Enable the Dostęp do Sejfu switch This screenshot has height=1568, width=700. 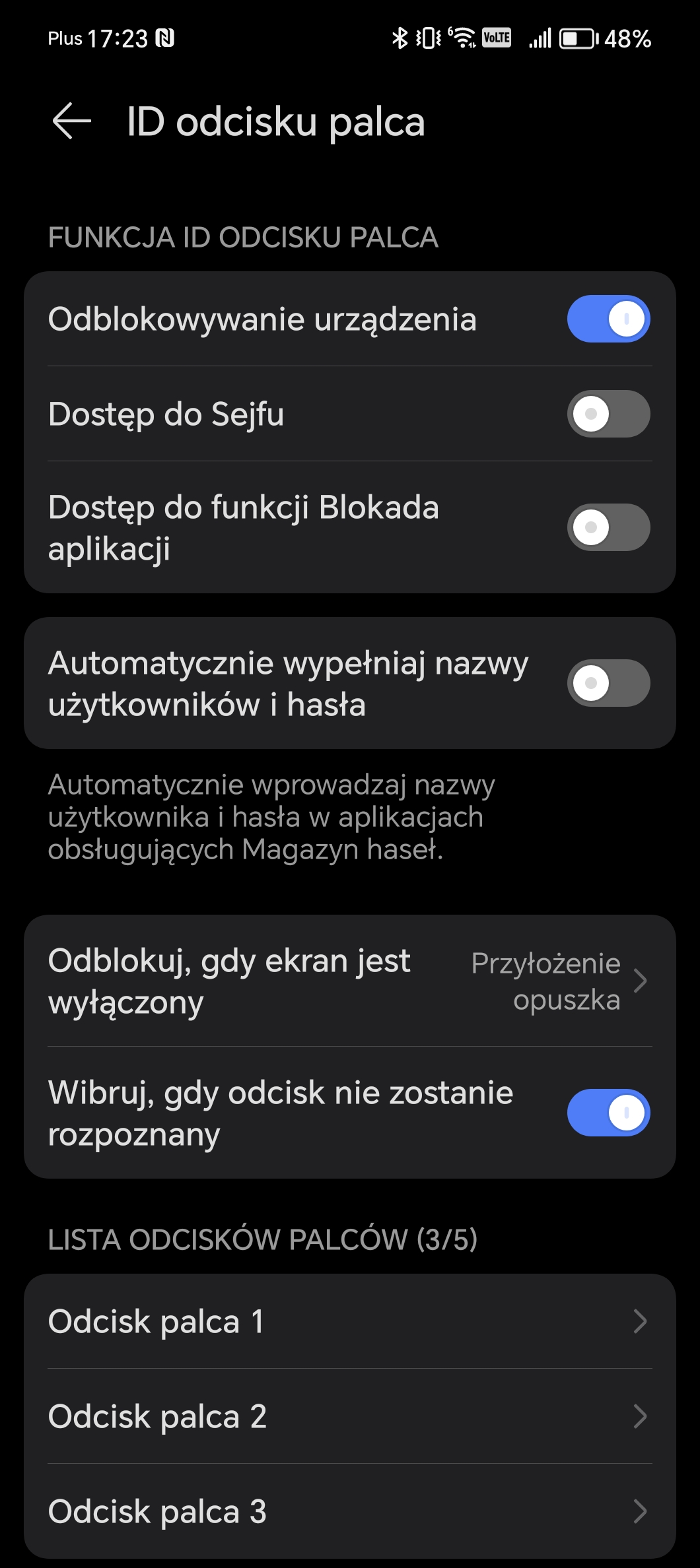click(608, 414)
